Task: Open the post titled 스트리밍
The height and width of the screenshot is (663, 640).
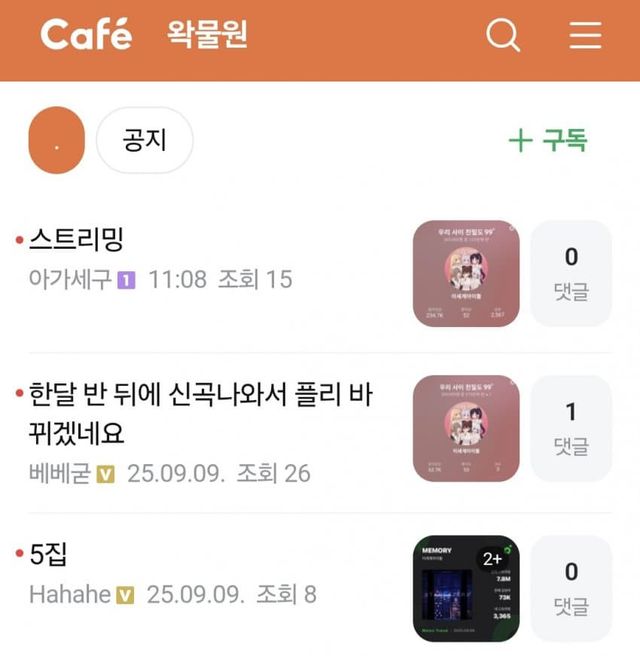Action: (76, 240)
